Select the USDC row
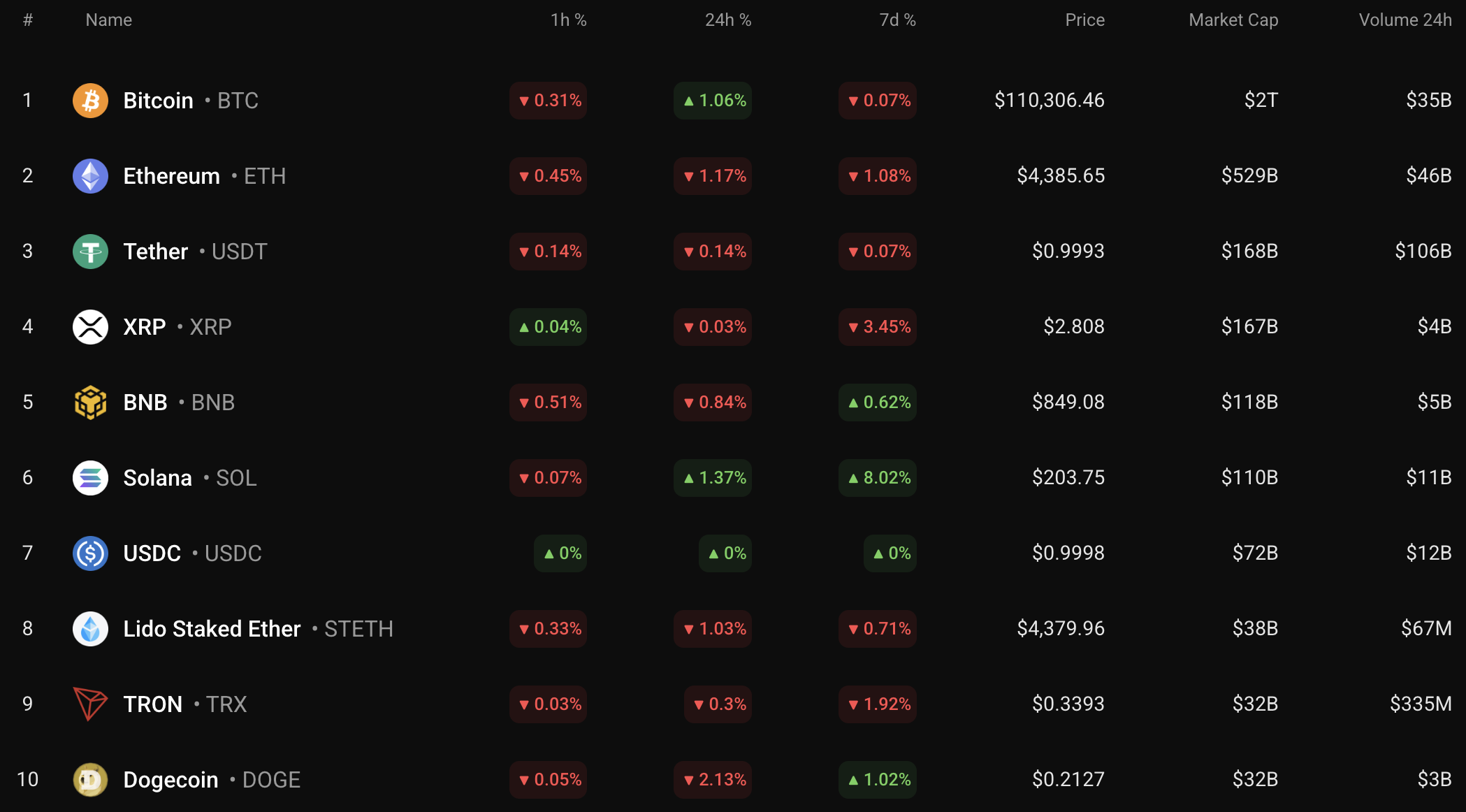Screen dimensions: 1466x812 coord(152,553)
